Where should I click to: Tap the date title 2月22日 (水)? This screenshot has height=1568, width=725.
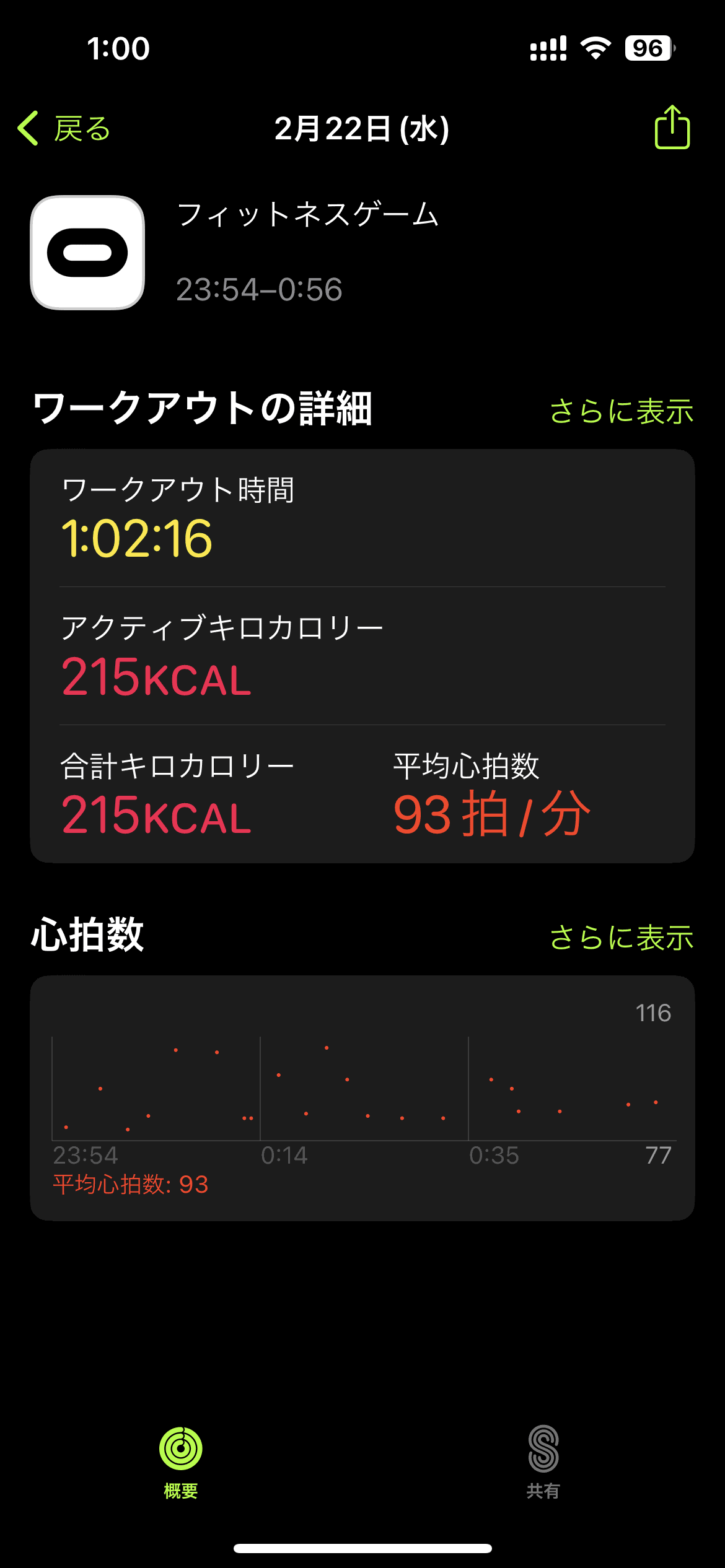[362, 129]
